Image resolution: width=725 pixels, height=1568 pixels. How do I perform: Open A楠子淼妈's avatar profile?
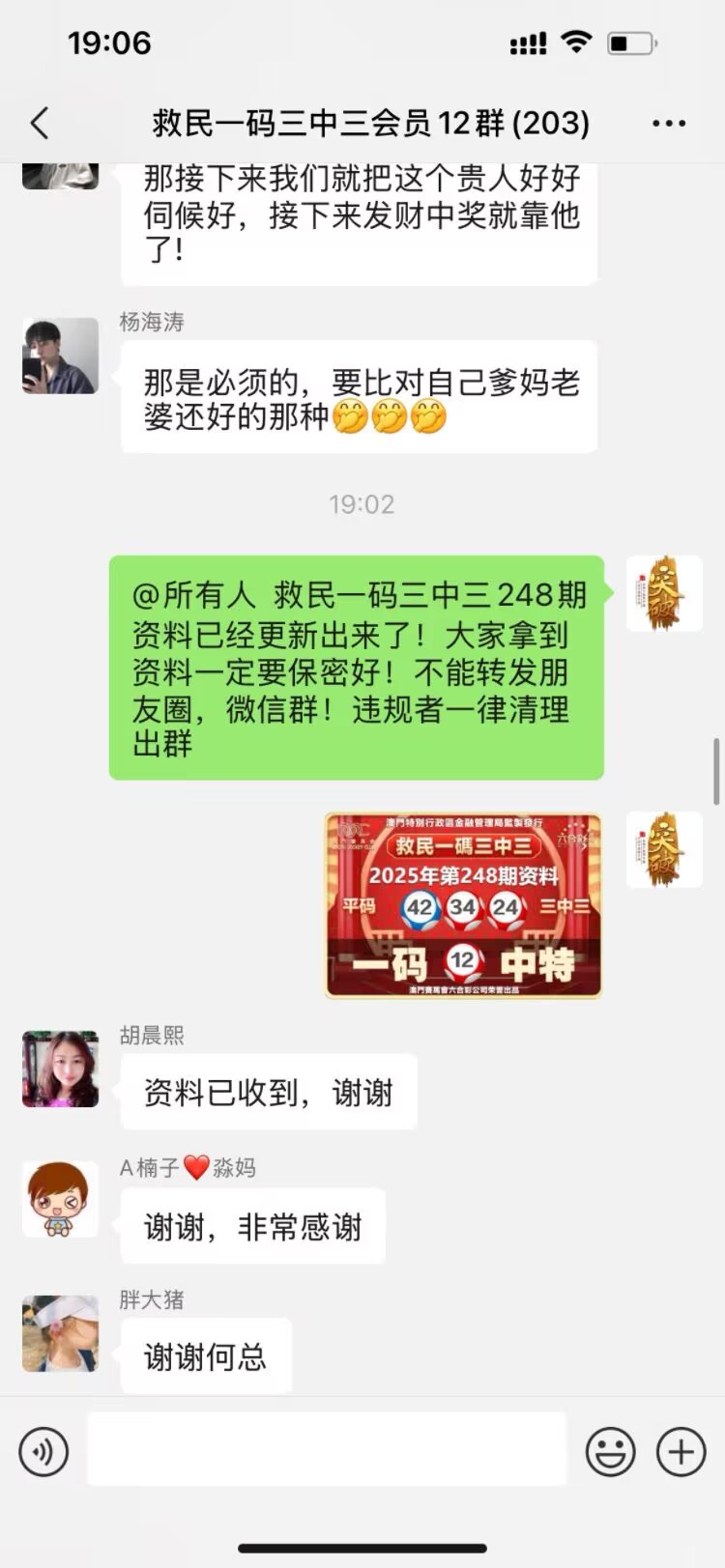(61, 1200)
